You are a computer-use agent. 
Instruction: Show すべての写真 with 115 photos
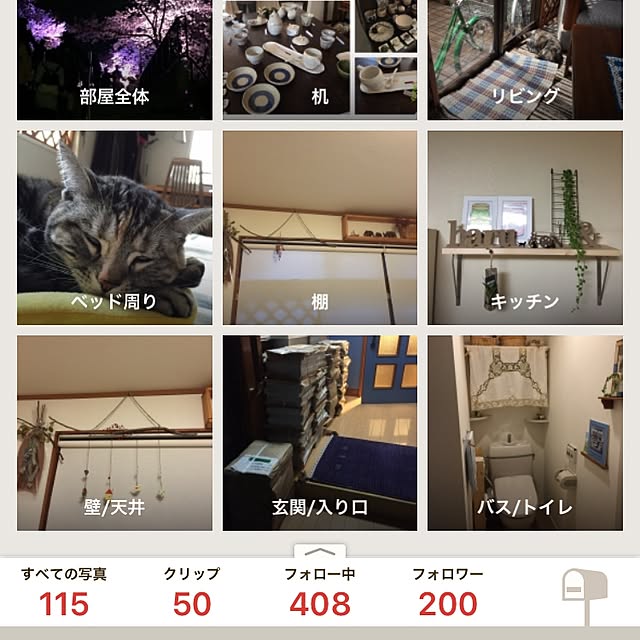[x=64, y=592]
